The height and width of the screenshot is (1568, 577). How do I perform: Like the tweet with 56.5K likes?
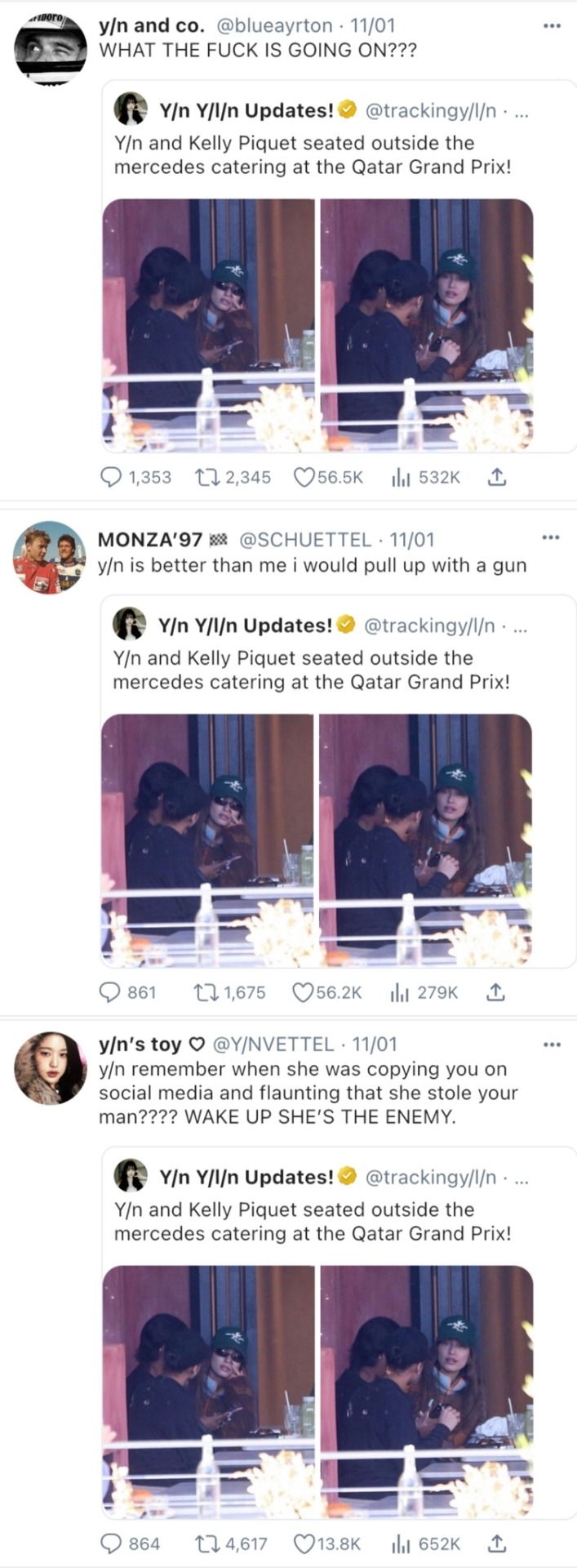[x=304, y=477]
